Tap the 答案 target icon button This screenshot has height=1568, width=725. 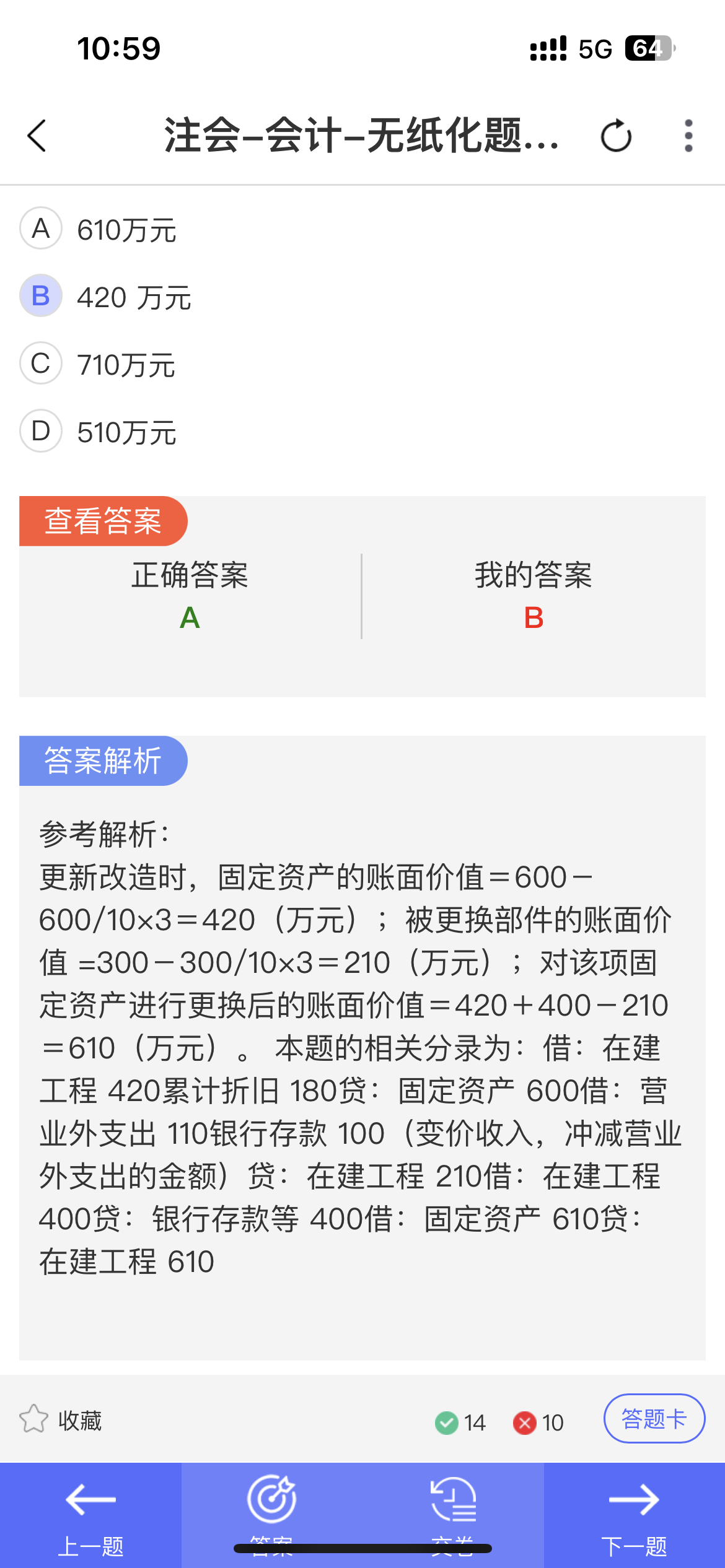(x=271, y=1515)
